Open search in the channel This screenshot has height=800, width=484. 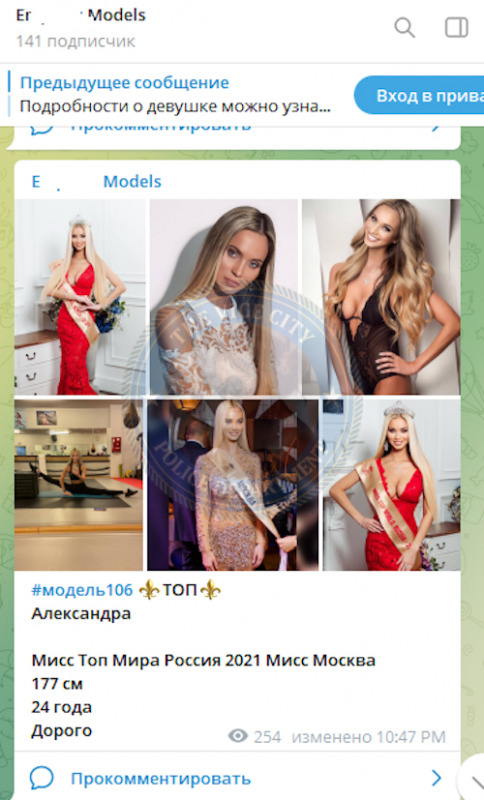tap(404, 27)
